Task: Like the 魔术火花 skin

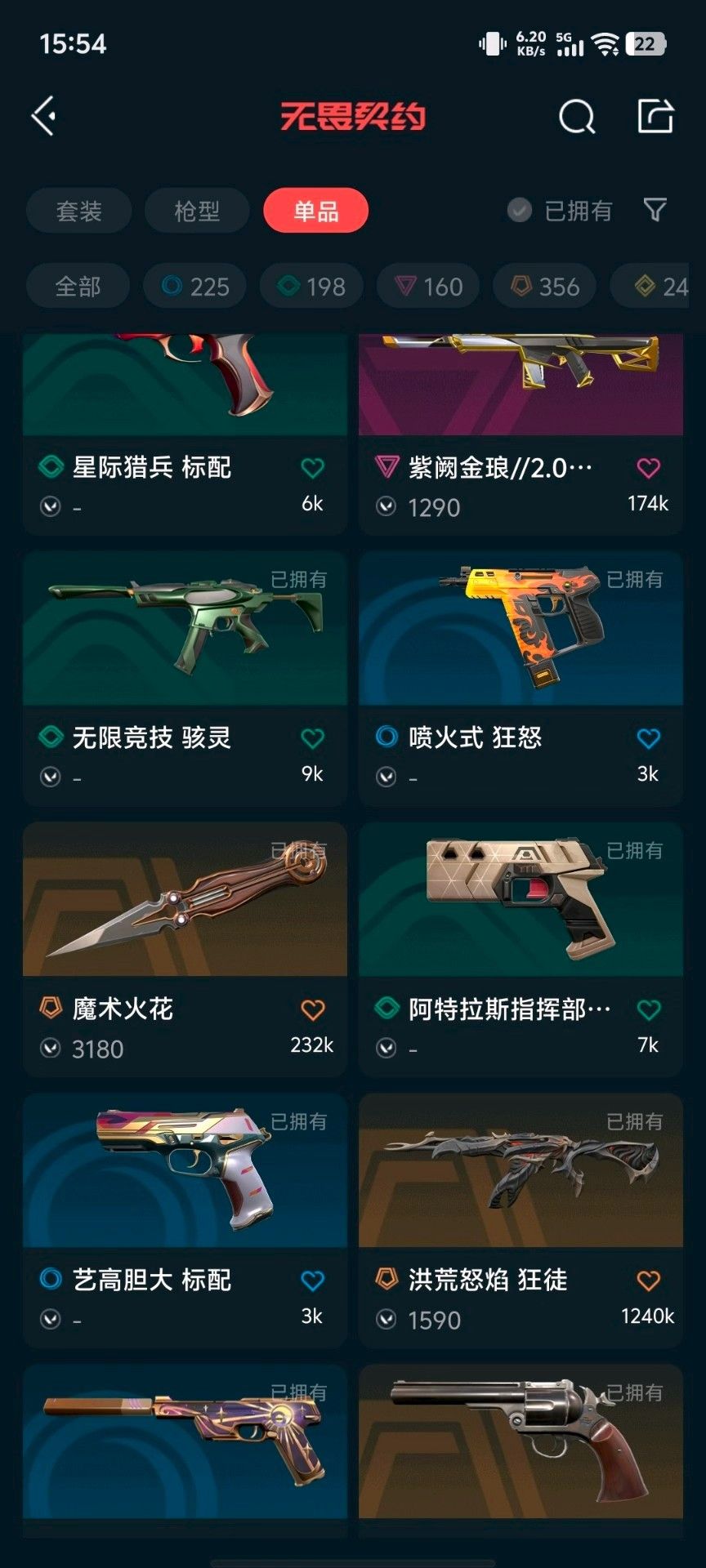Action: tap(313, 1010)
